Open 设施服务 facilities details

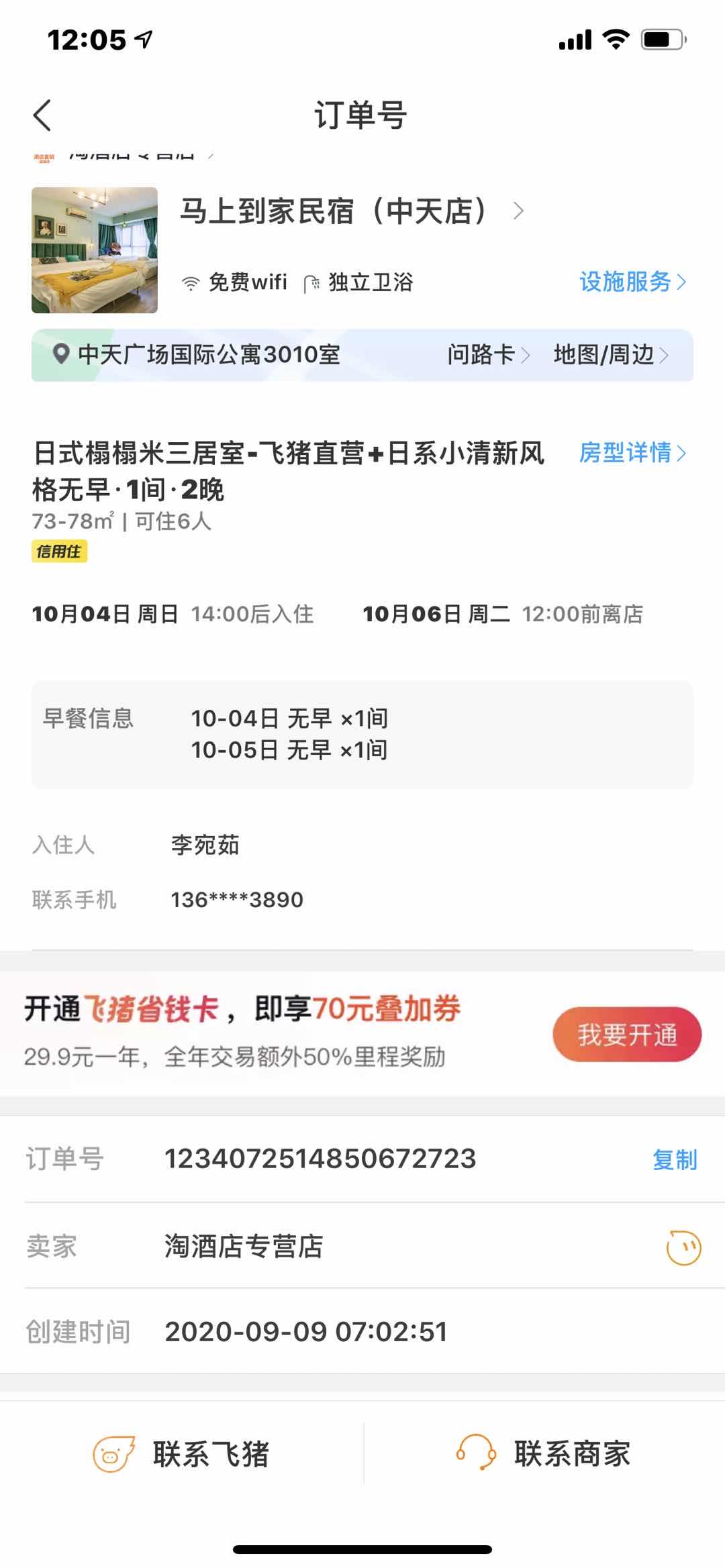pos(632,282)
